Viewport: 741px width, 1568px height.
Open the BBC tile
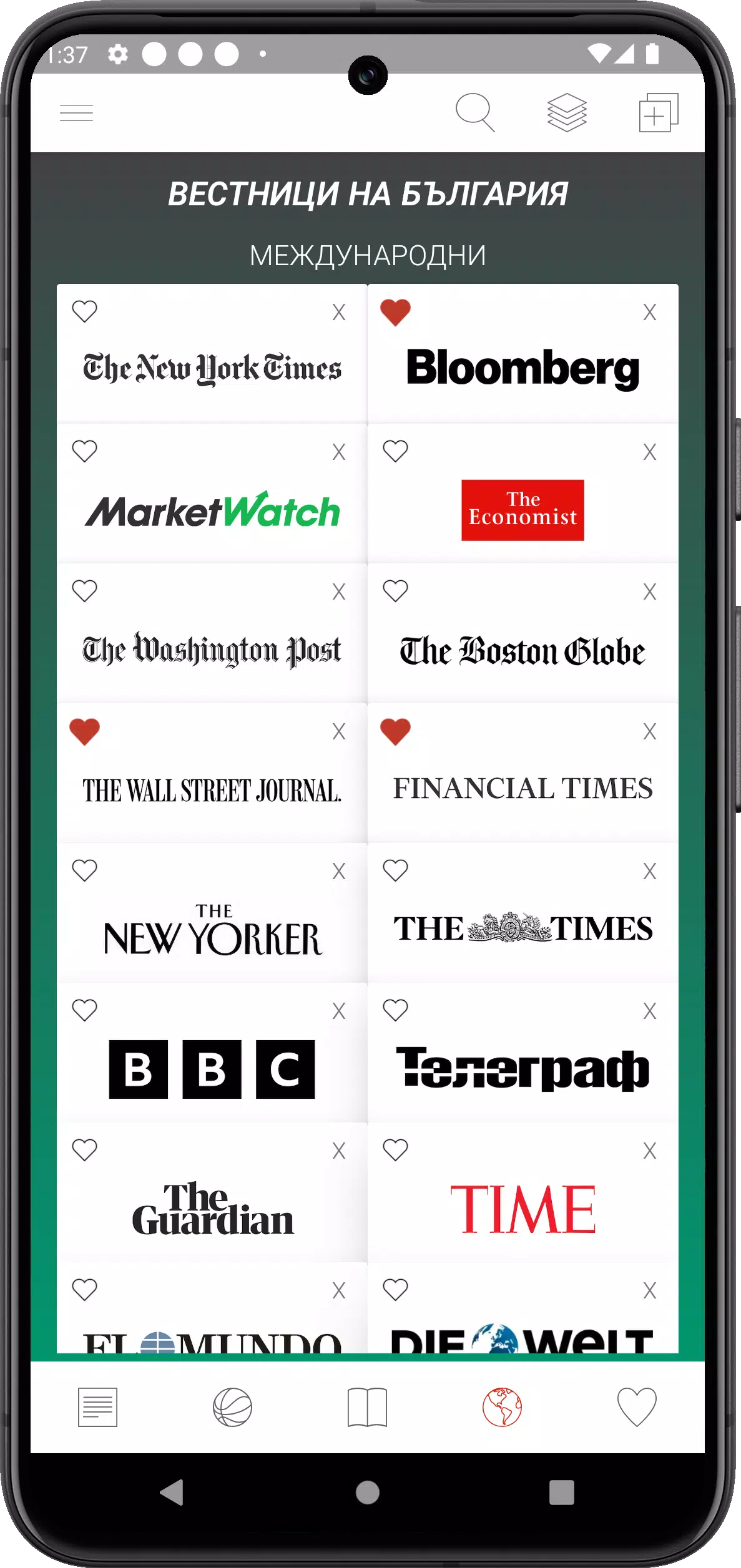[x=212, y=1053]
